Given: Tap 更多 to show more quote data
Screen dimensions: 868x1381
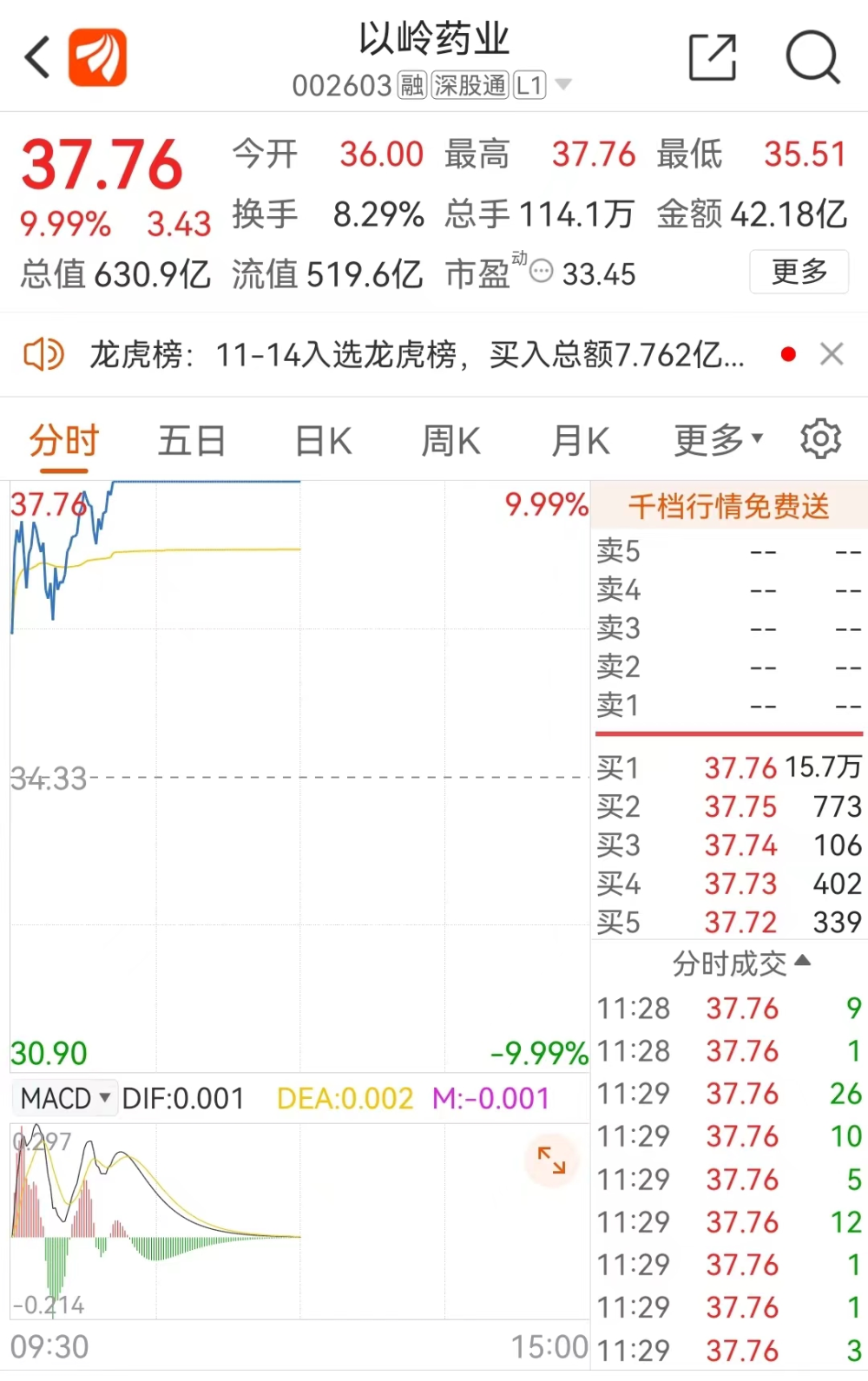Looking at the screenshot, I should 799,272.
